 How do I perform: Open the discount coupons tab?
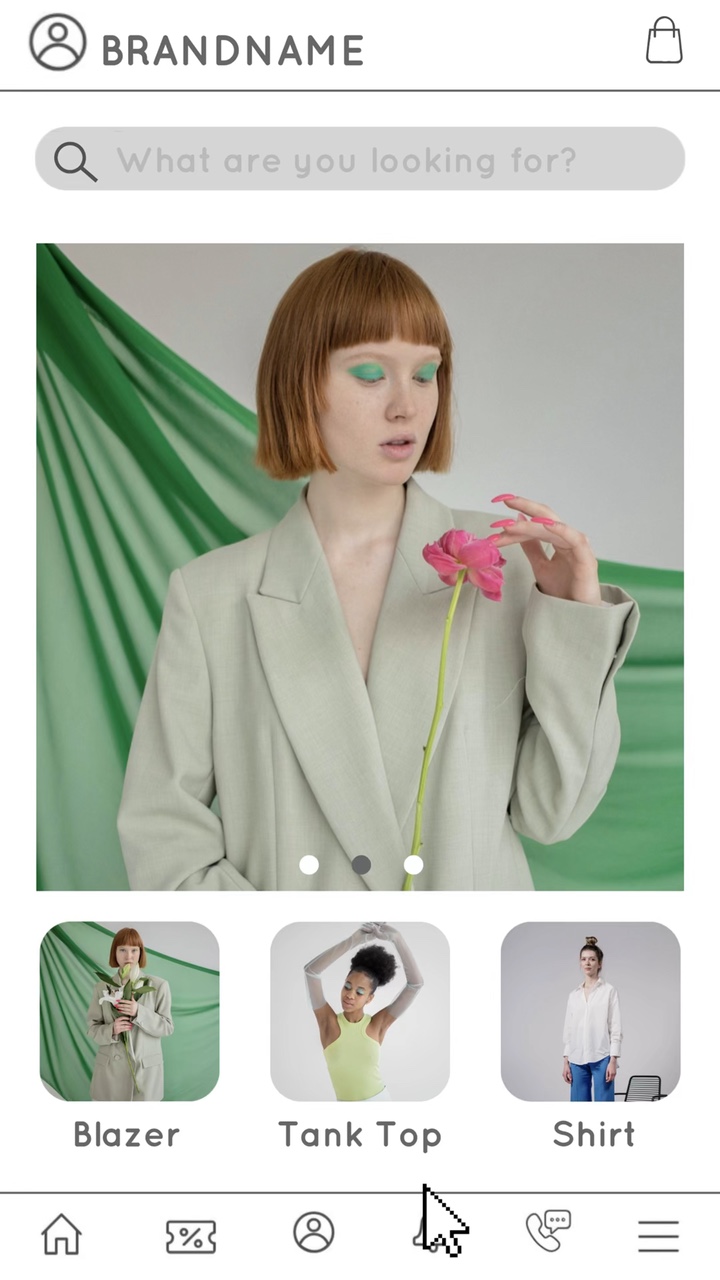[x=190, y=1237]
